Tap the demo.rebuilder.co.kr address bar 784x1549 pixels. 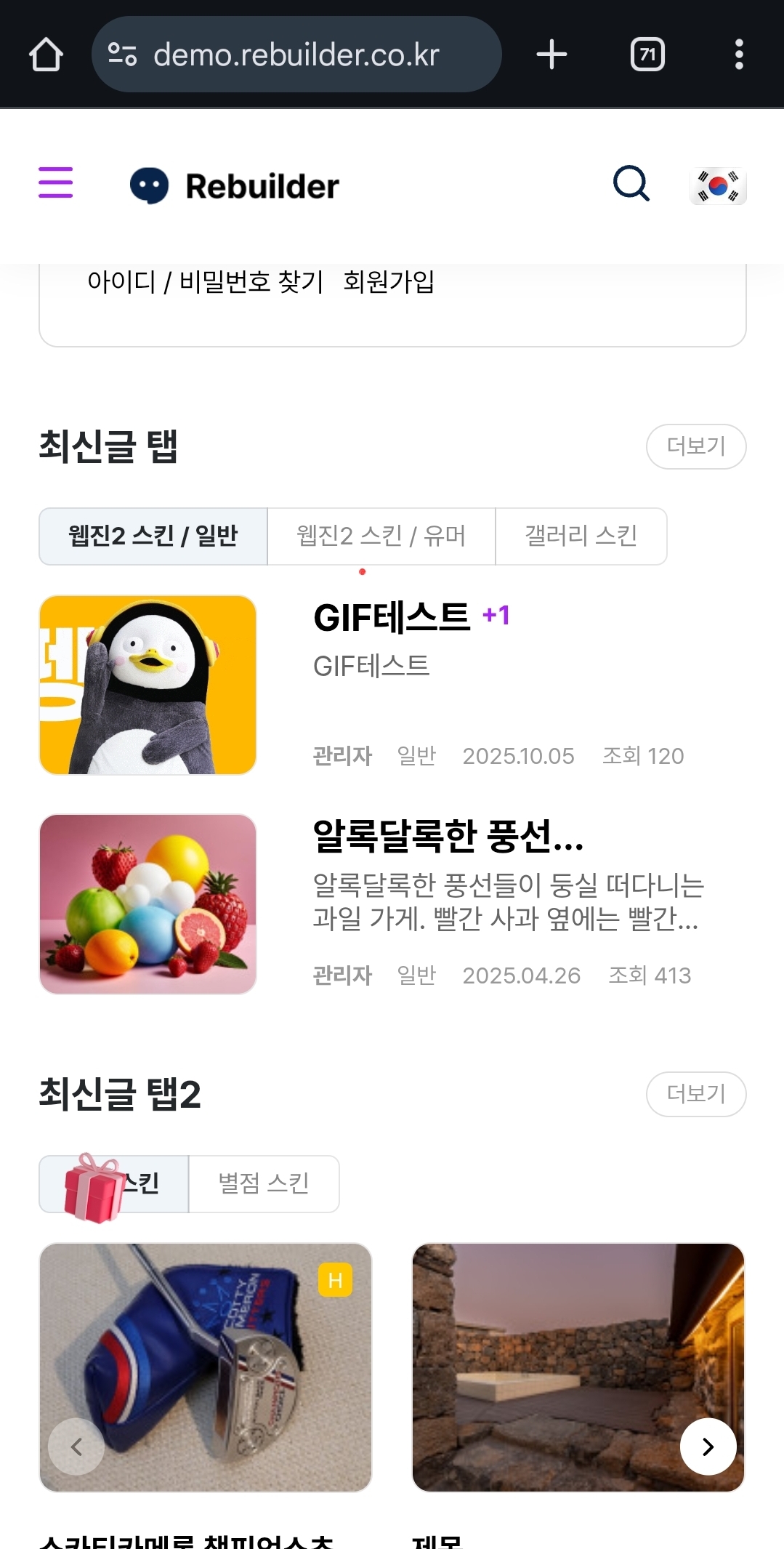pyautogui.click(x=296, y=55)
